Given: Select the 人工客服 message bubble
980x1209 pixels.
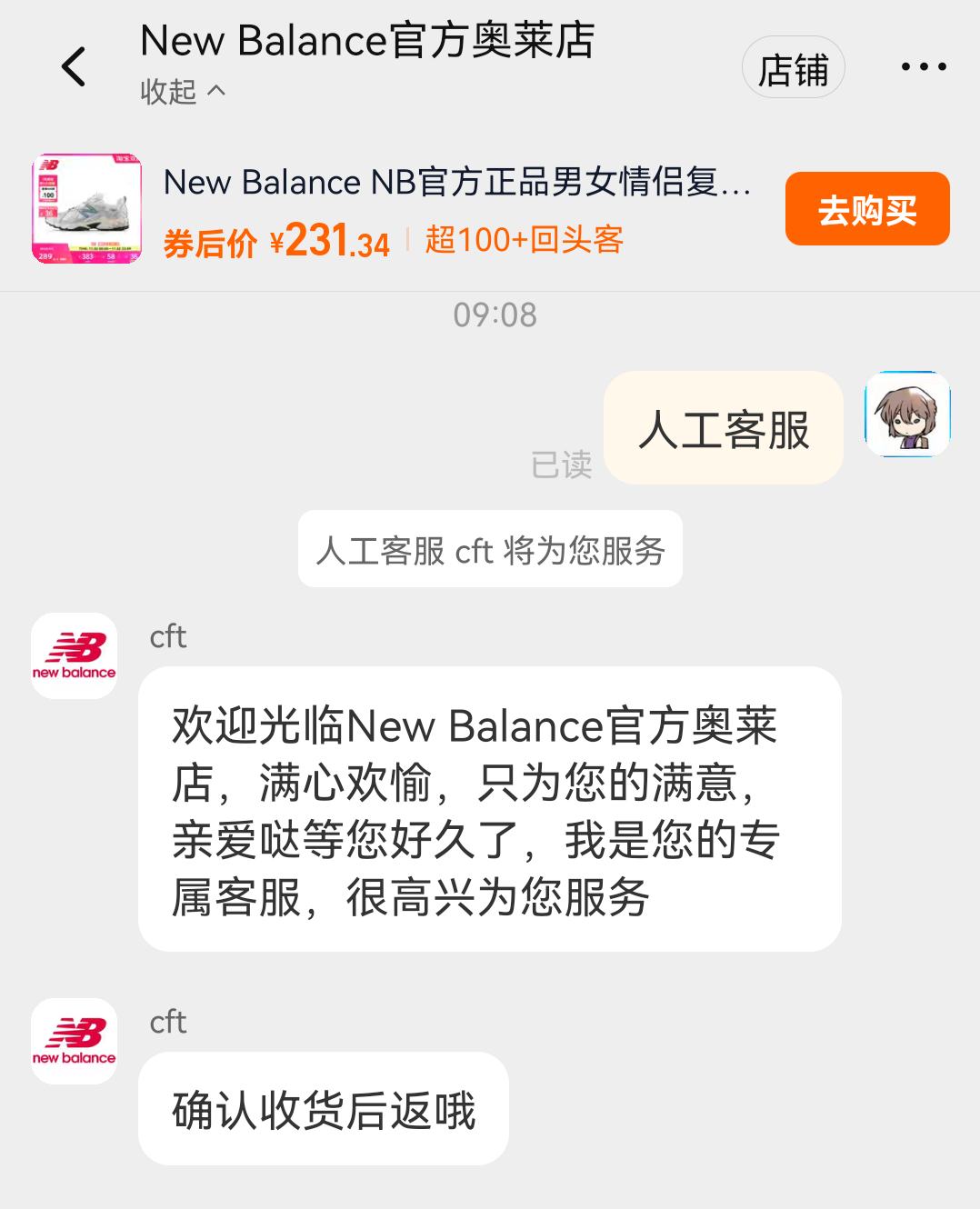Looking at the screenshot, I should pyautogui.click(x=723, y=428).
